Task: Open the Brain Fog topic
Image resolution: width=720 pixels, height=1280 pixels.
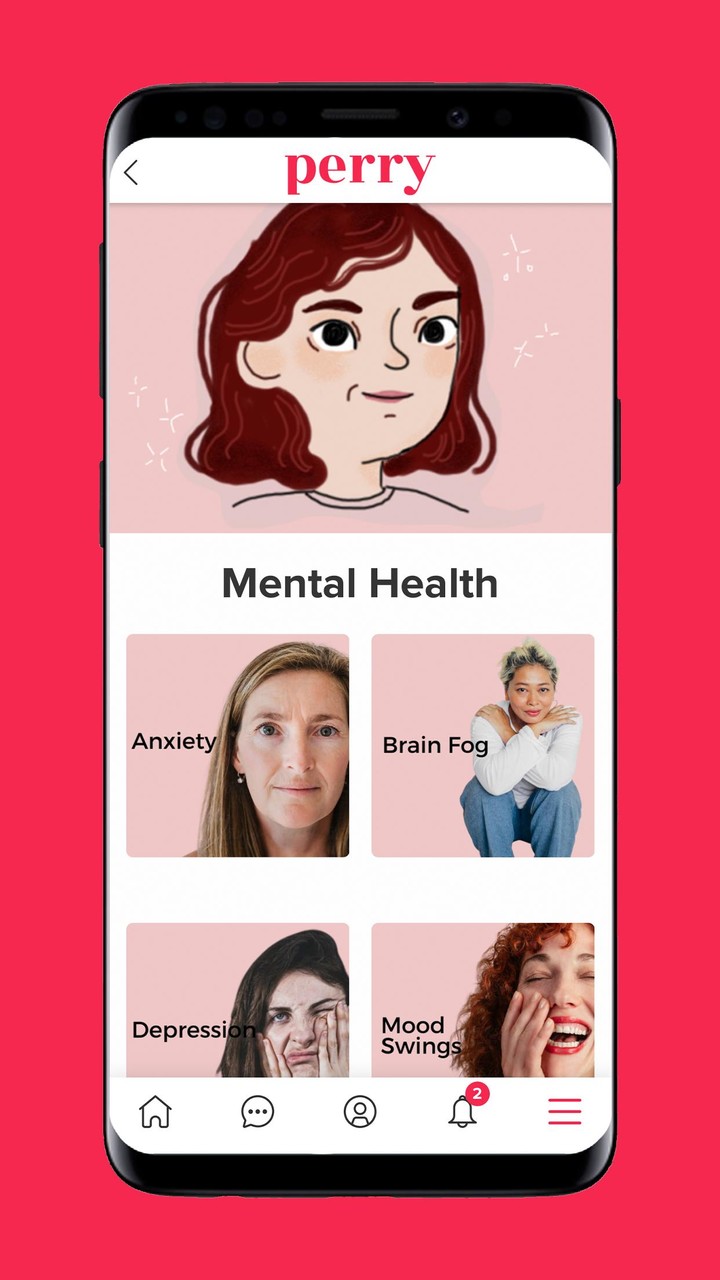Action: 482,746
